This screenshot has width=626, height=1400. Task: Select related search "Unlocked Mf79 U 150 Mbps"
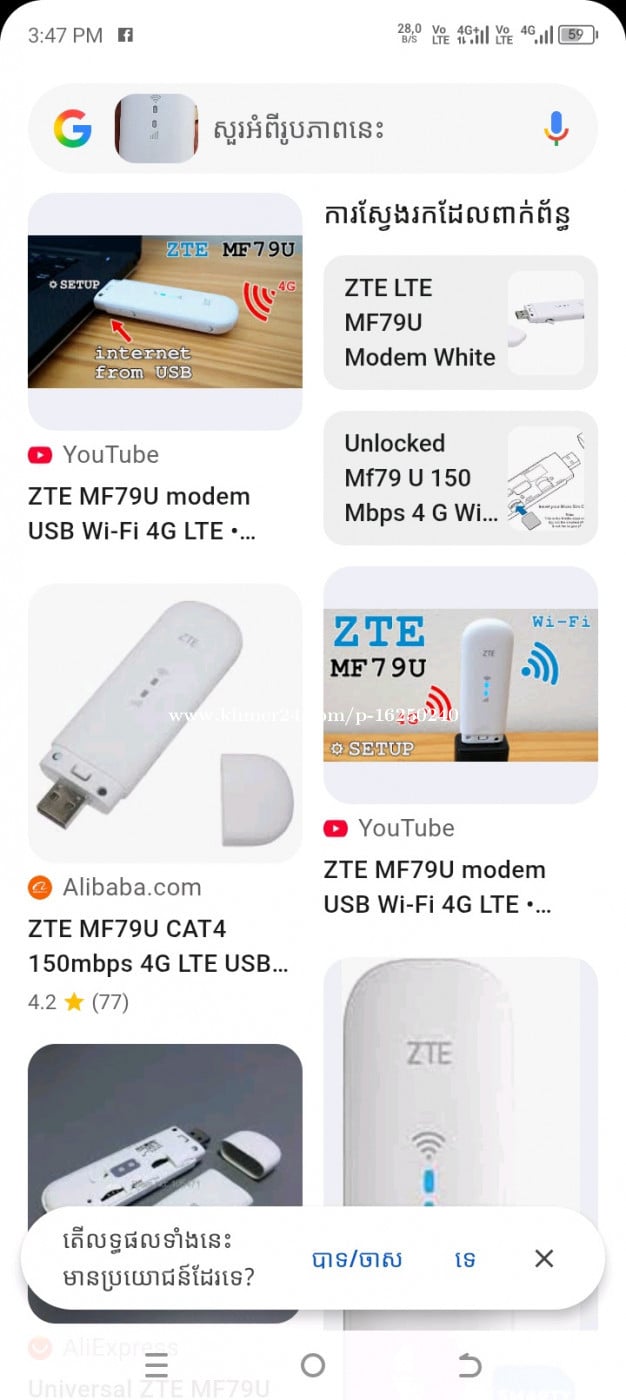pyautogui.click(x=460, y=478)
